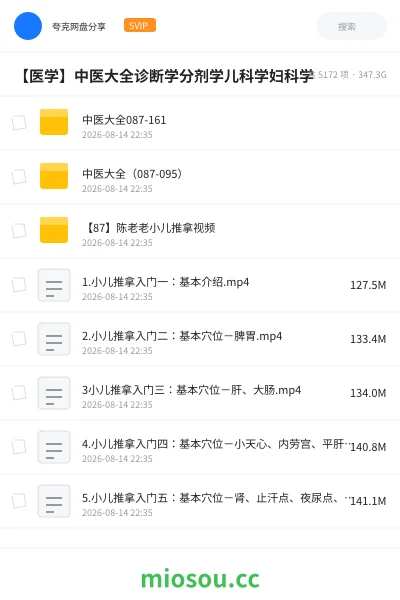
Task: Tick checkbox for 4.小儿推拿入门四
Action: click(19, 447)
